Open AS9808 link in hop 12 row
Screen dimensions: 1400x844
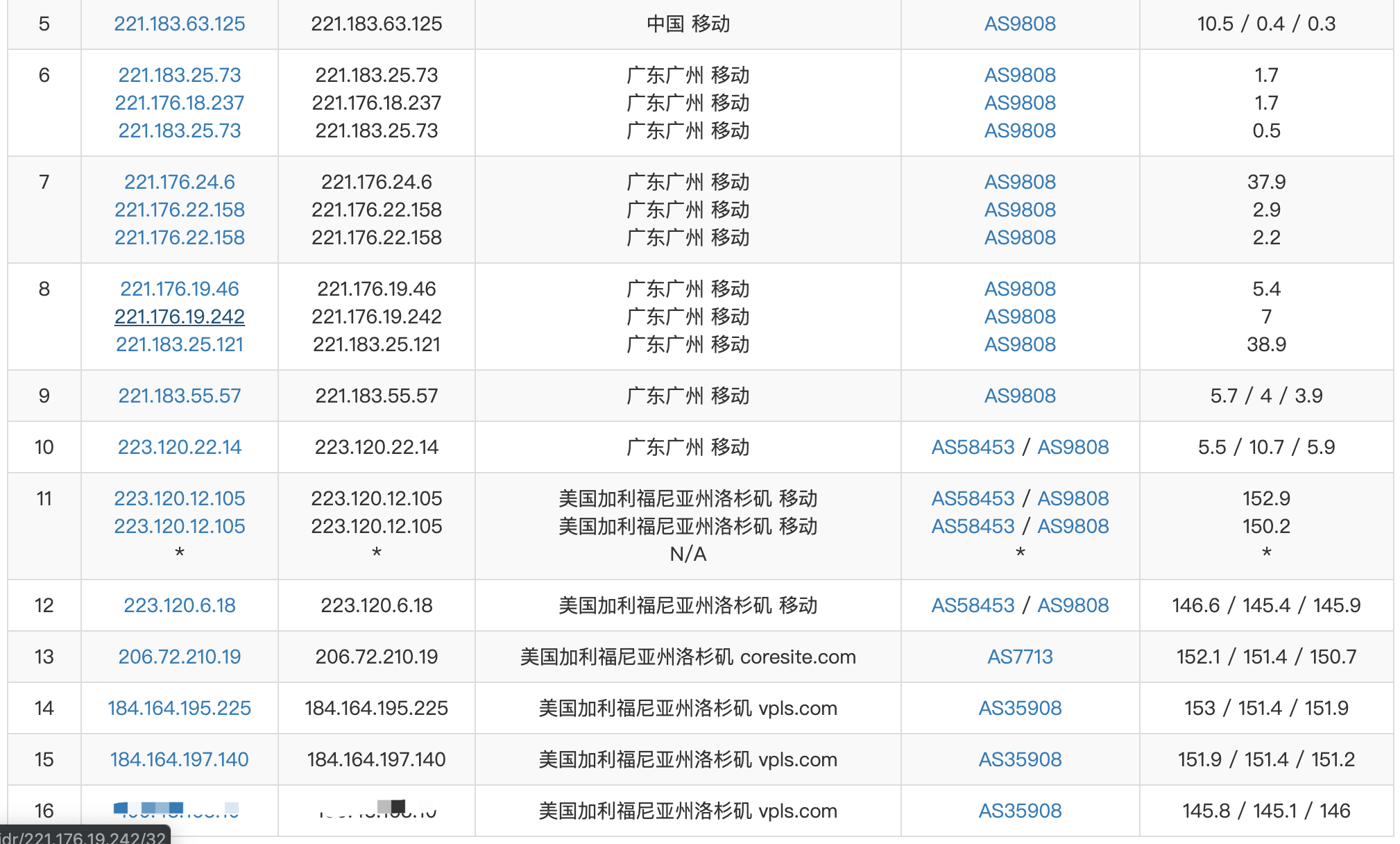point(1073,605)
